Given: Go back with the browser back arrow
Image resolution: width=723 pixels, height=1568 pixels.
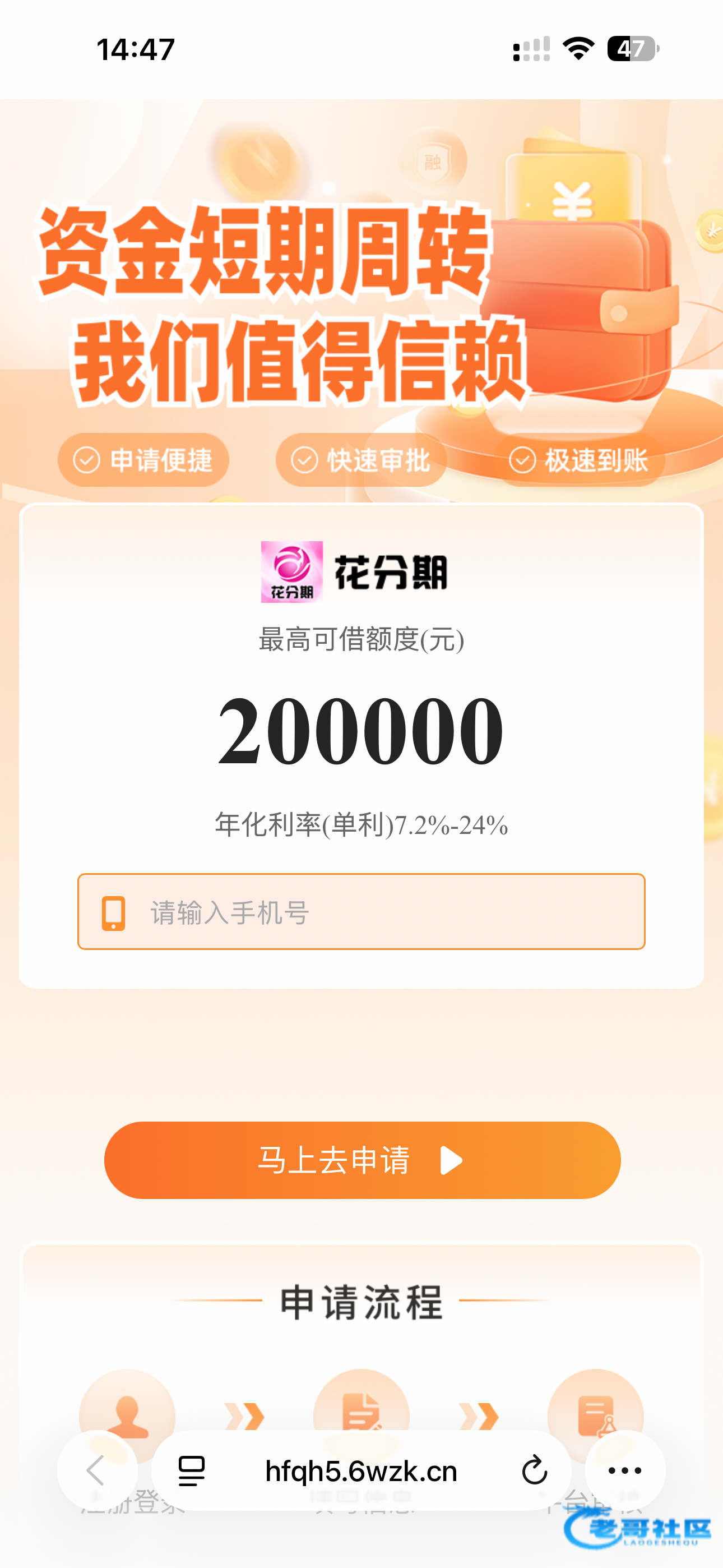Looking at the screenshot, I should tap(97, 1470).
